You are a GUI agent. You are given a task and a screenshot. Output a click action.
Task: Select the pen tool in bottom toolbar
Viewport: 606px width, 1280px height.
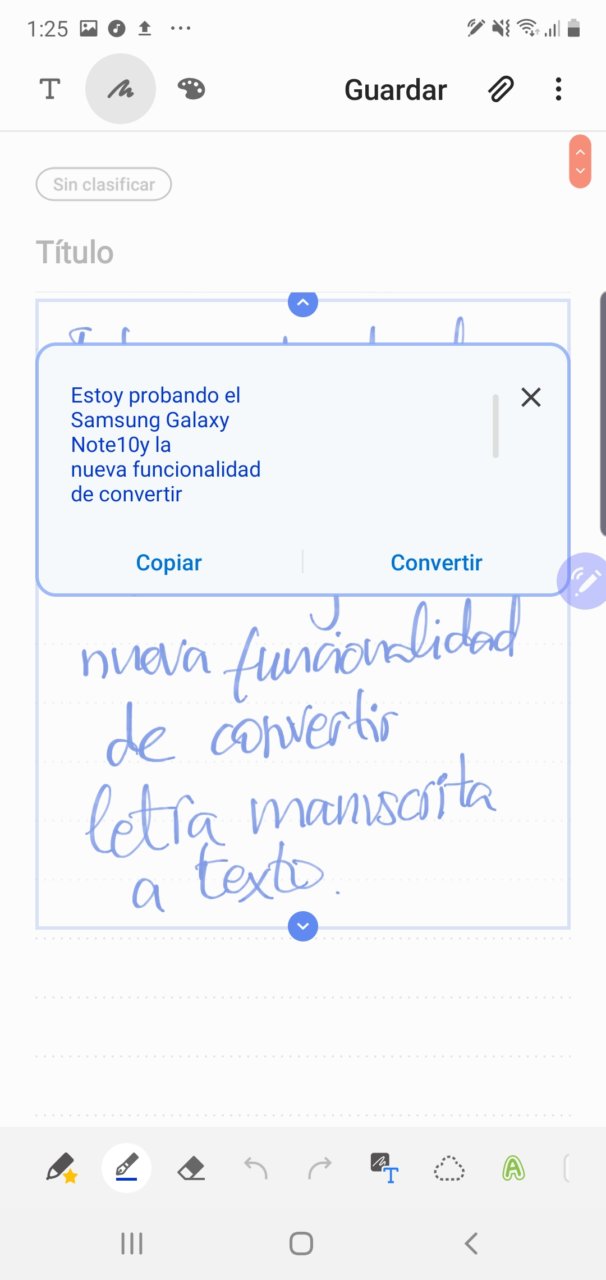pyautogui.click(x=126, y=1168)
